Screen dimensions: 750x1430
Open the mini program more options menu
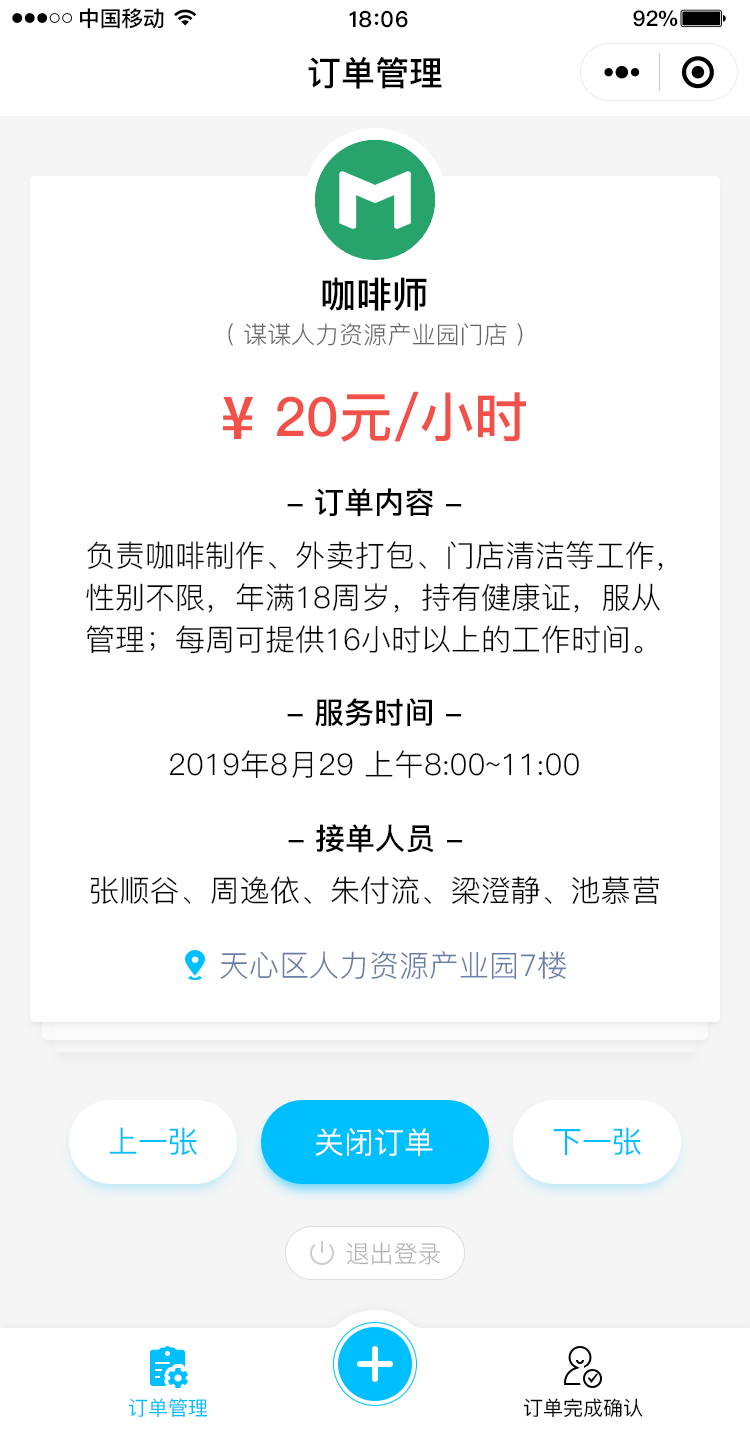(621, 73)
